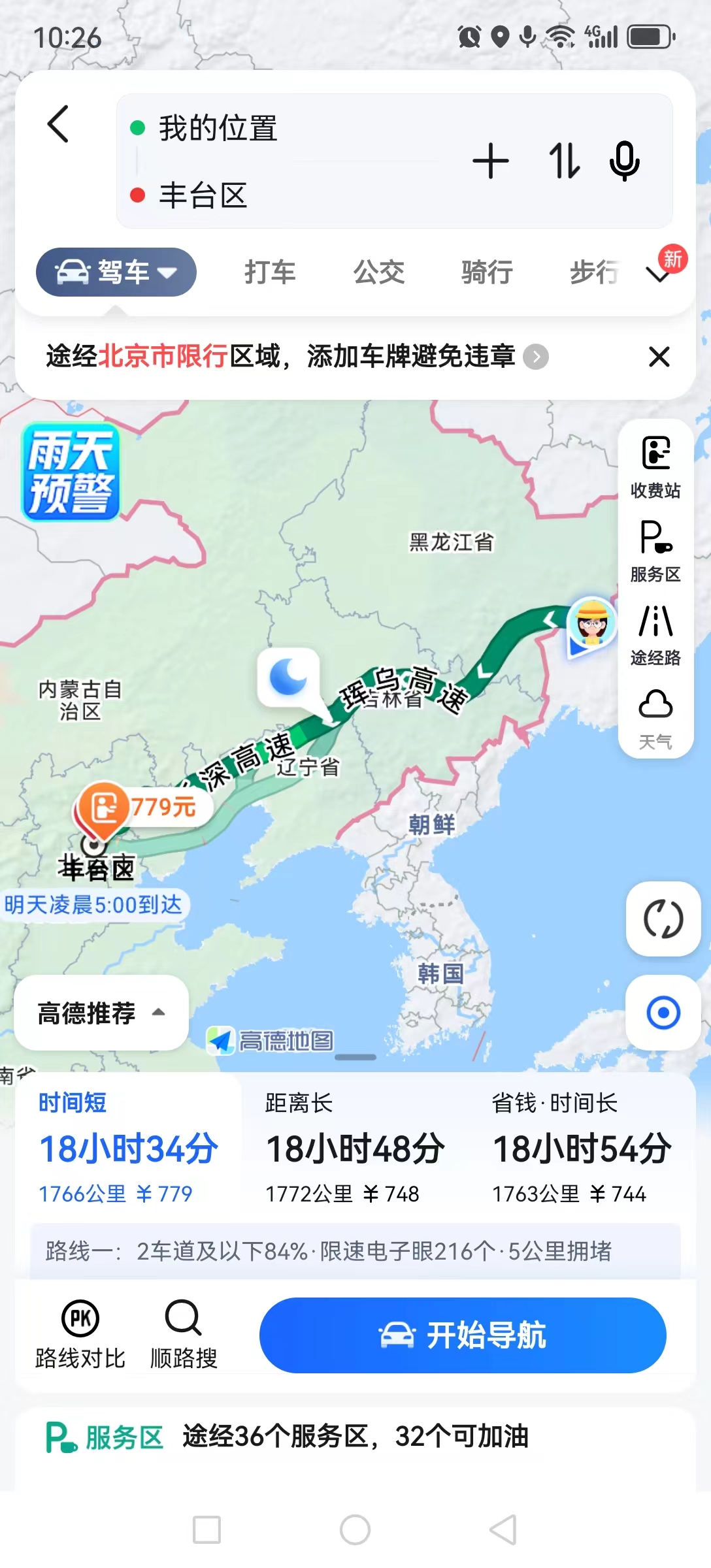Add a waypoint with the plus icon

(491, 161)
